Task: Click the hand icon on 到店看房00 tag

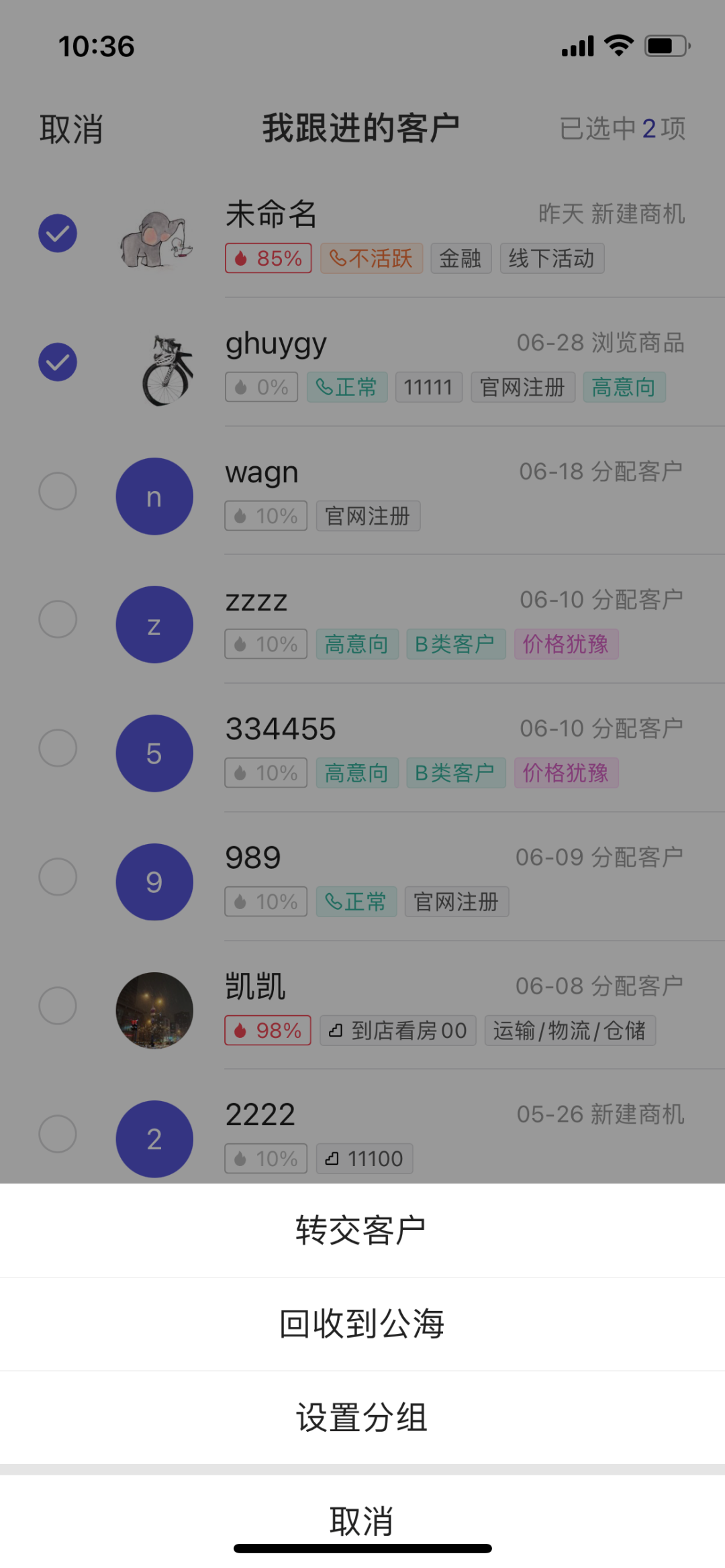Action: [x=336, y=1030]
